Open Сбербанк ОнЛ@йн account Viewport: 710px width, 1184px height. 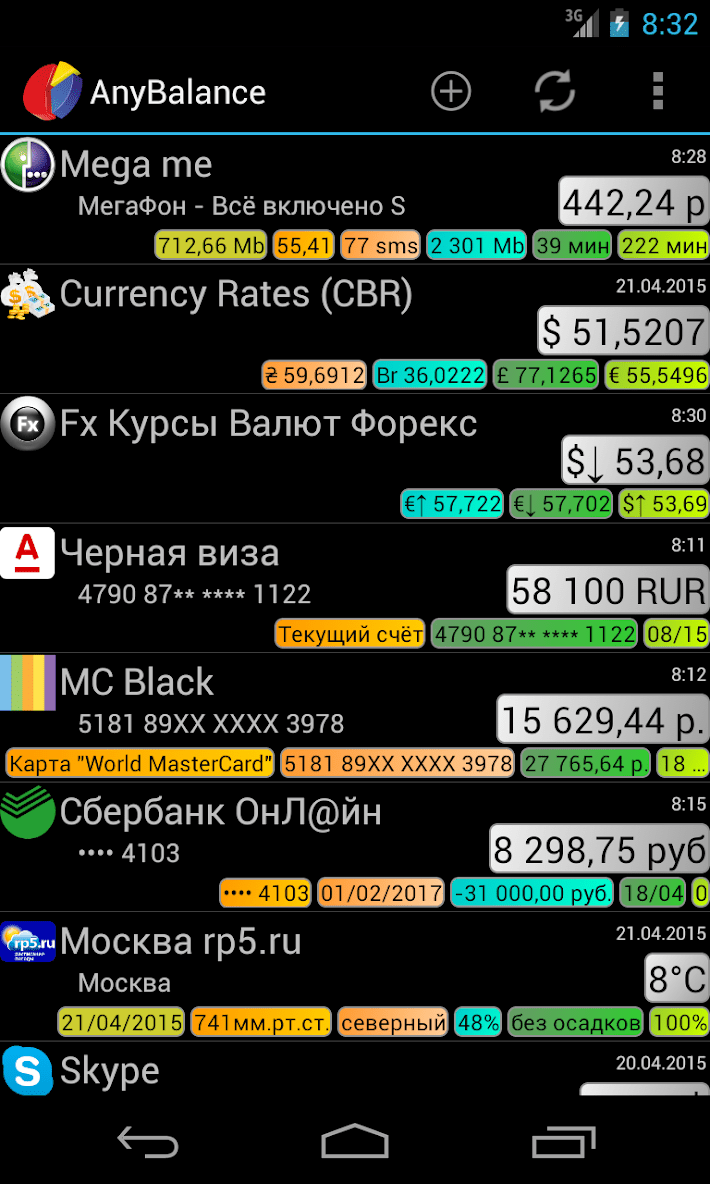[355, 847]
